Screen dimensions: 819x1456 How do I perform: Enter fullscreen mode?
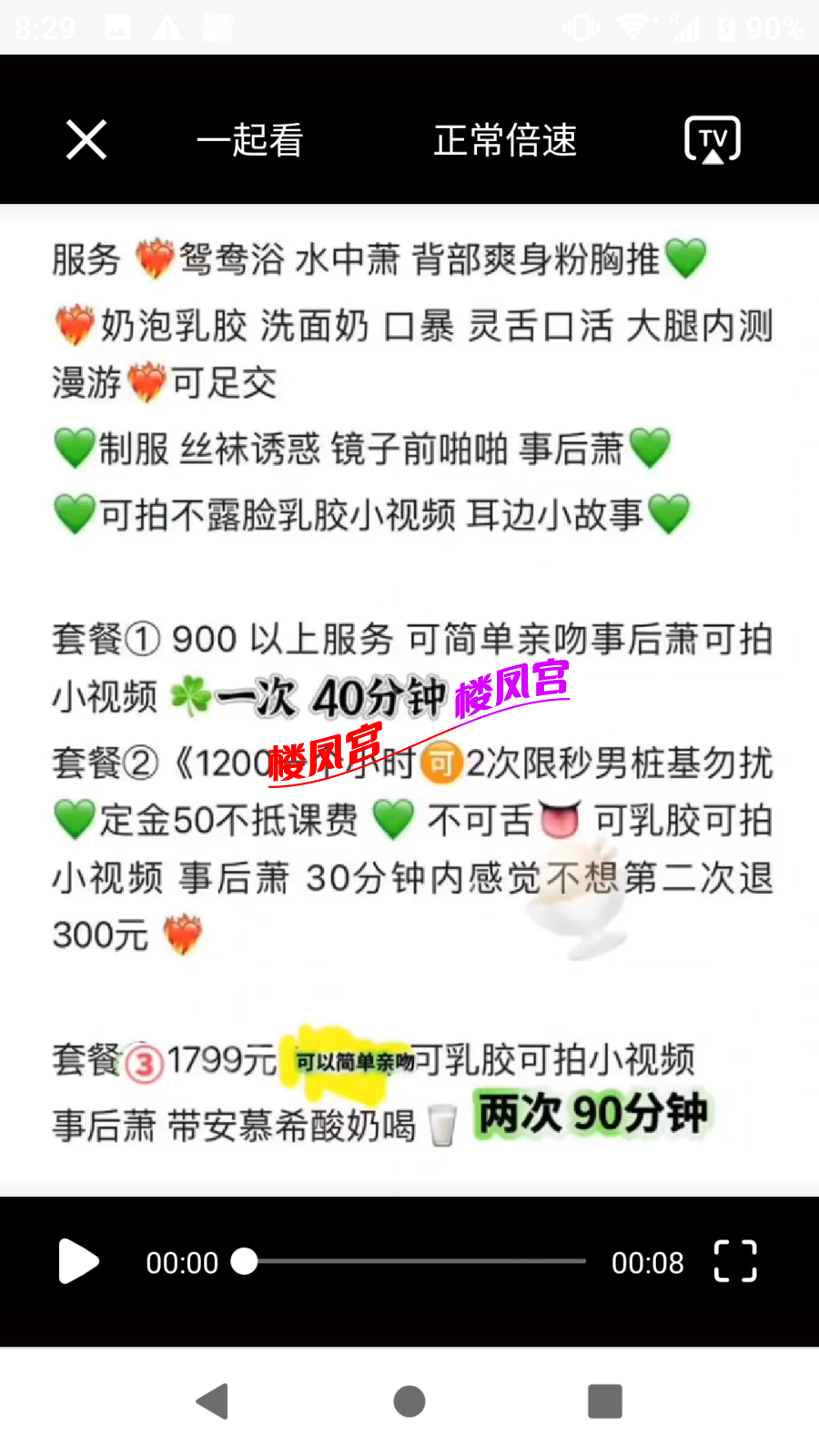click(735, 1261)
